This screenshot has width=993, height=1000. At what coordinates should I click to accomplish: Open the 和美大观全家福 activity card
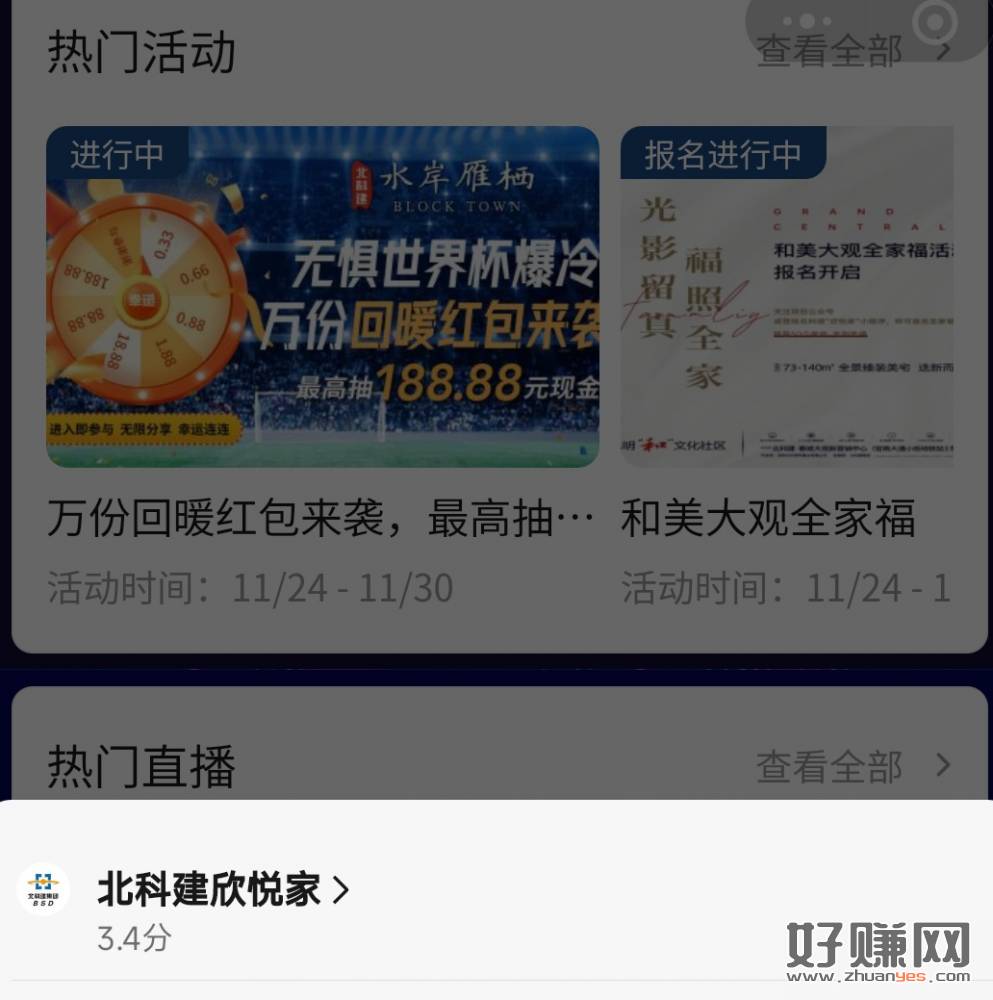[x=786, y=297]
